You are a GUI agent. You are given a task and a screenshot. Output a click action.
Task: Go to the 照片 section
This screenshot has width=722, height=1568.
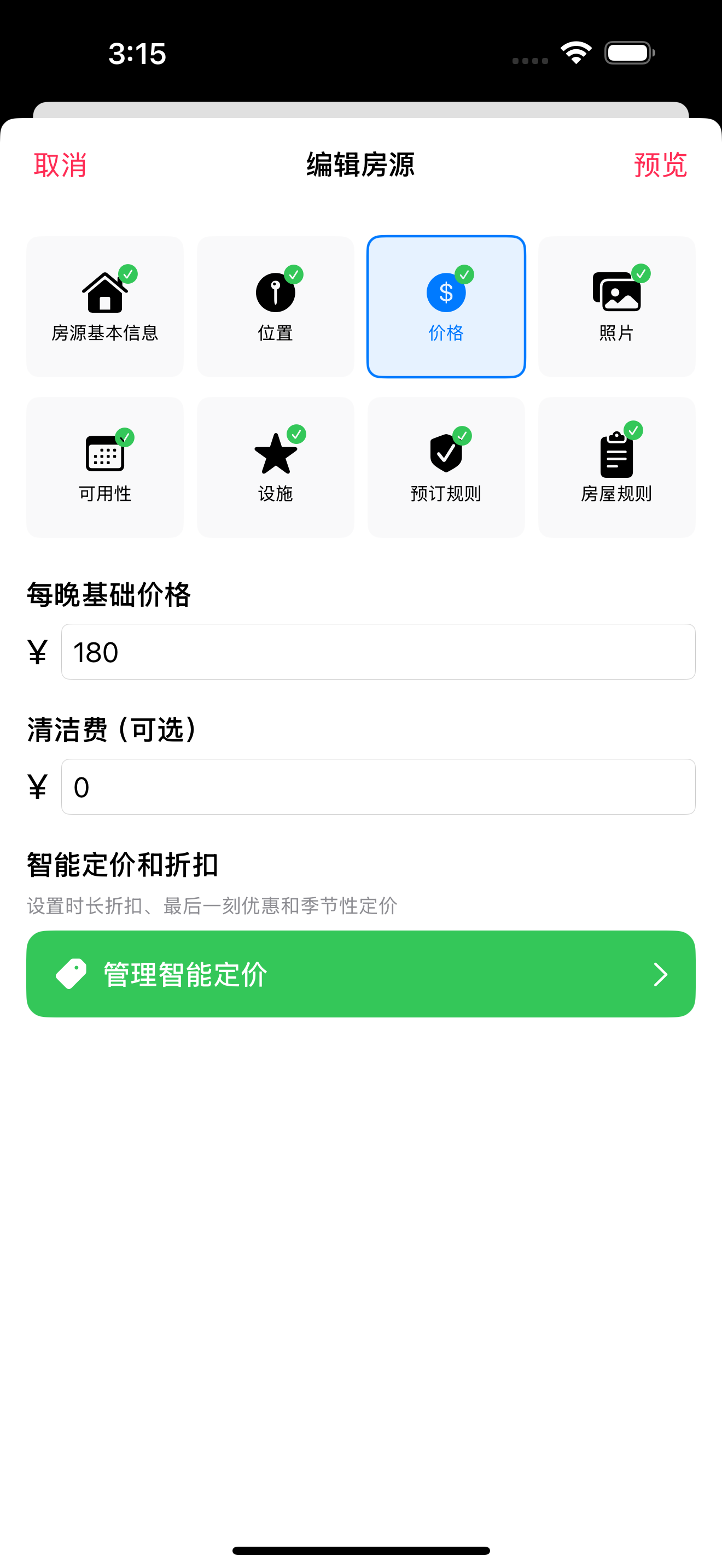616,307
